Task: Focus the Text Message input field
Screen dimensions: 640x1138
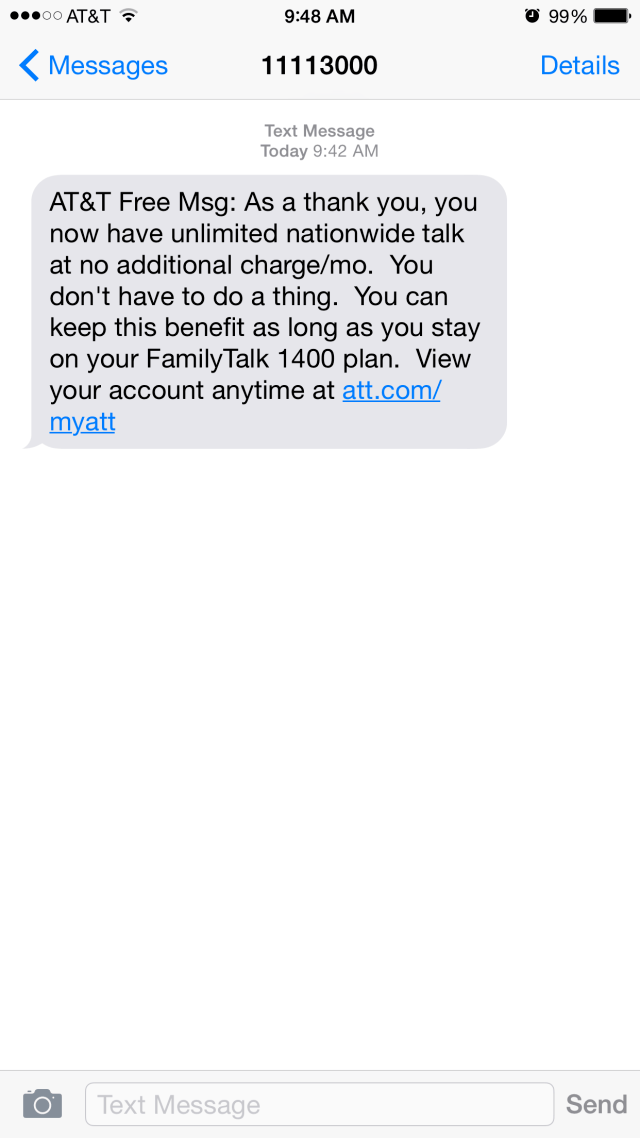Action: click(319, 1105)
